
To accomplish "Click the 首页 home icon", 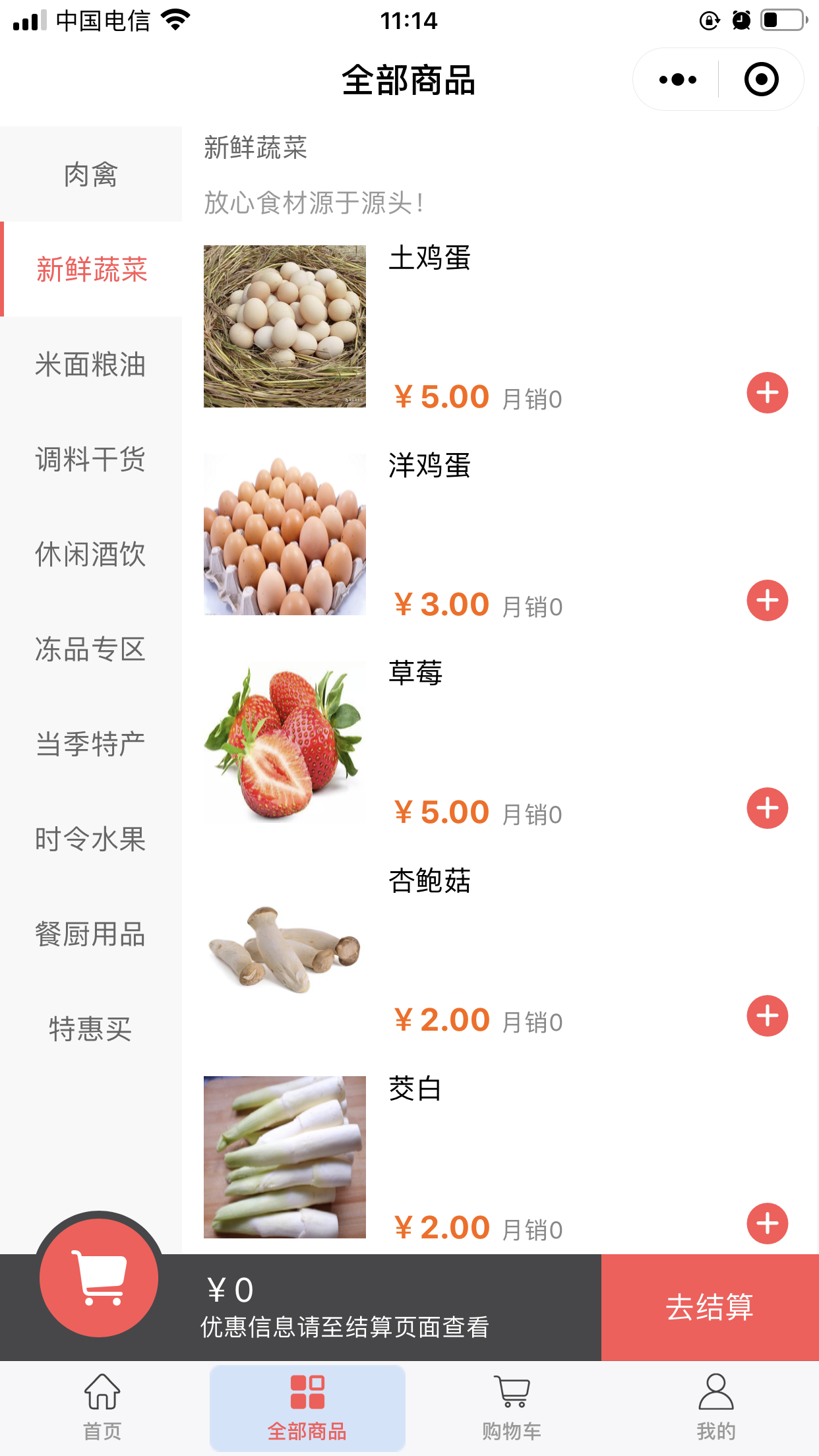I will pyautogui.click(x=102, y=1393).
